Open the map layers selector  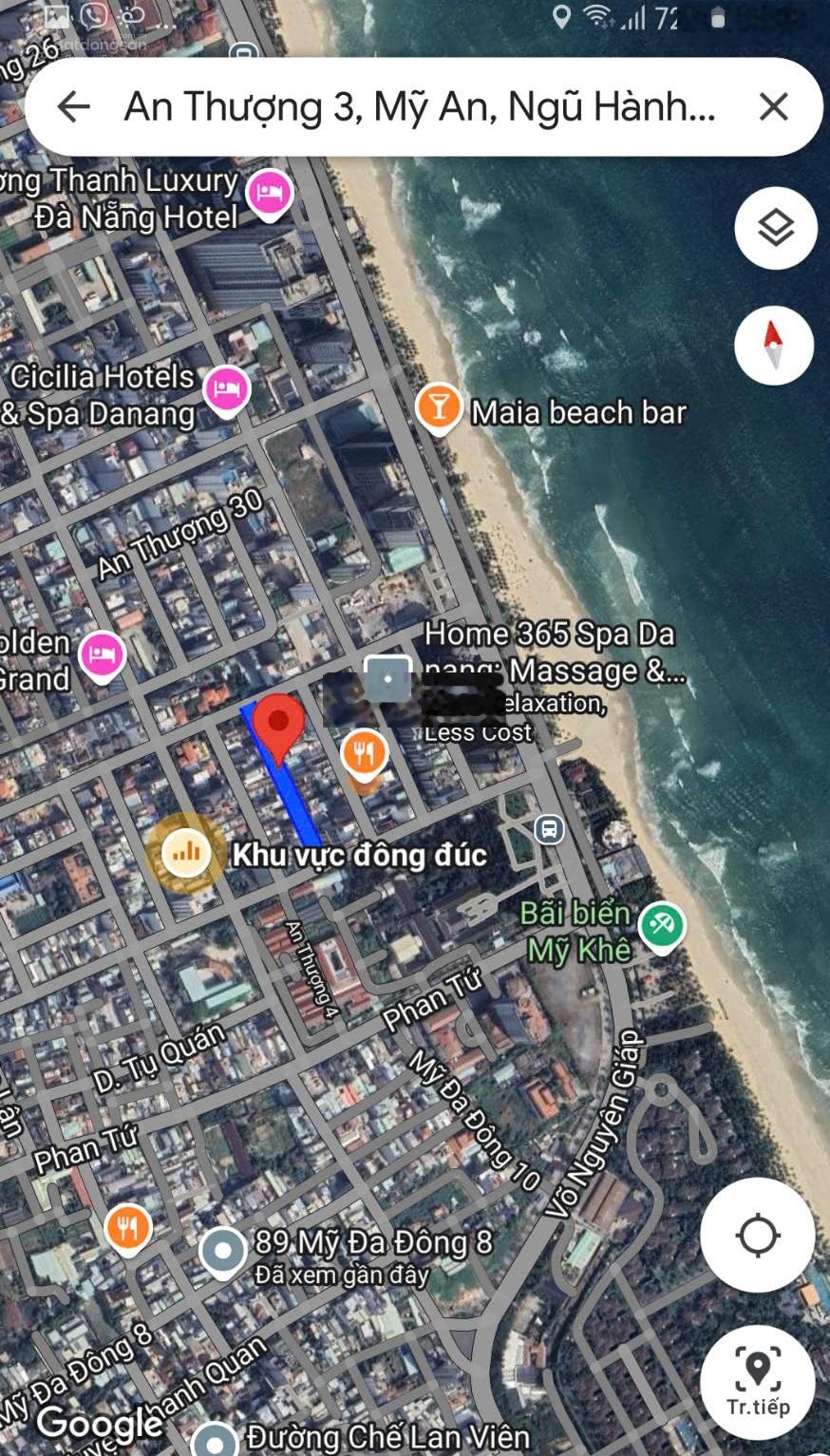tap(775, 229)
